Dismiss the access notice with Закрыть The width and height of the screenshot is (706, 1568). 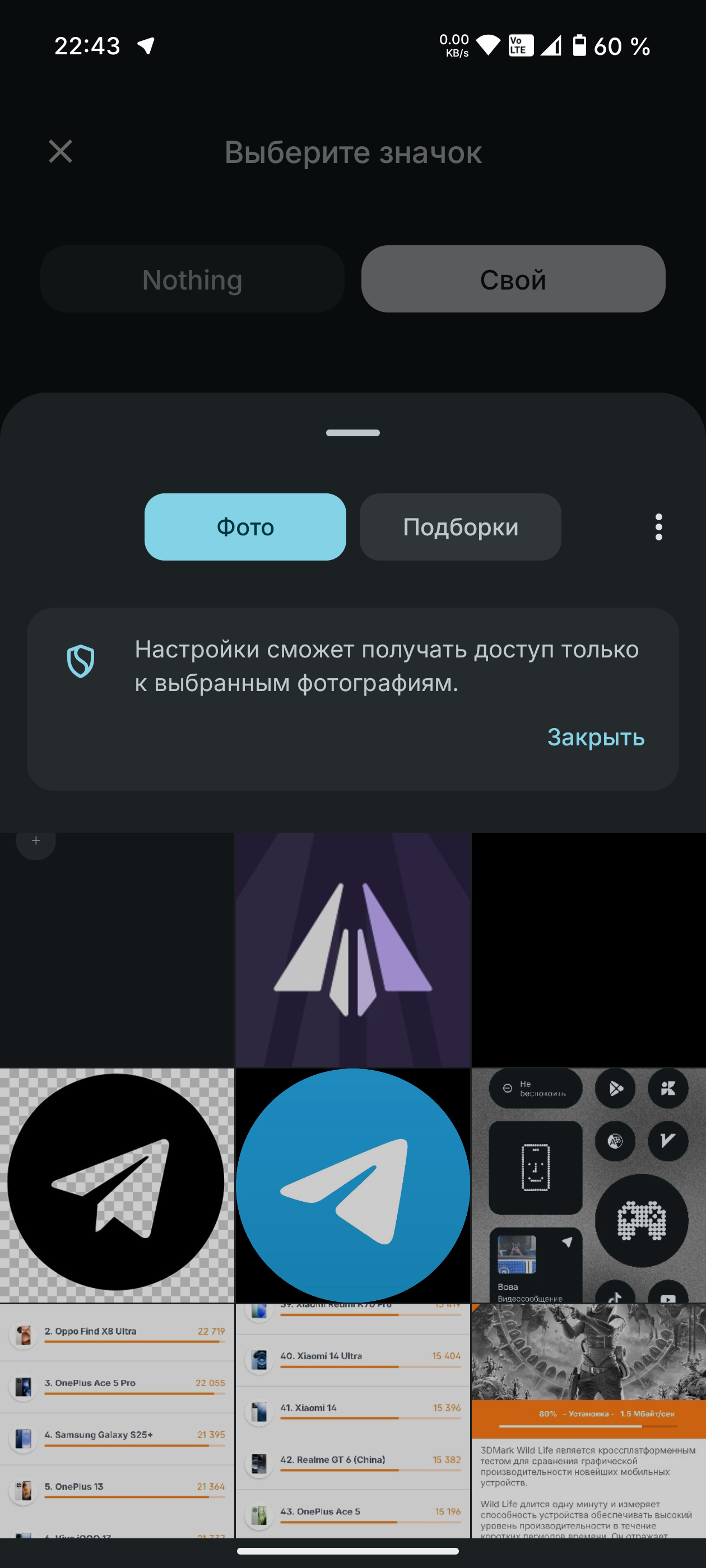tap(595, 737)
